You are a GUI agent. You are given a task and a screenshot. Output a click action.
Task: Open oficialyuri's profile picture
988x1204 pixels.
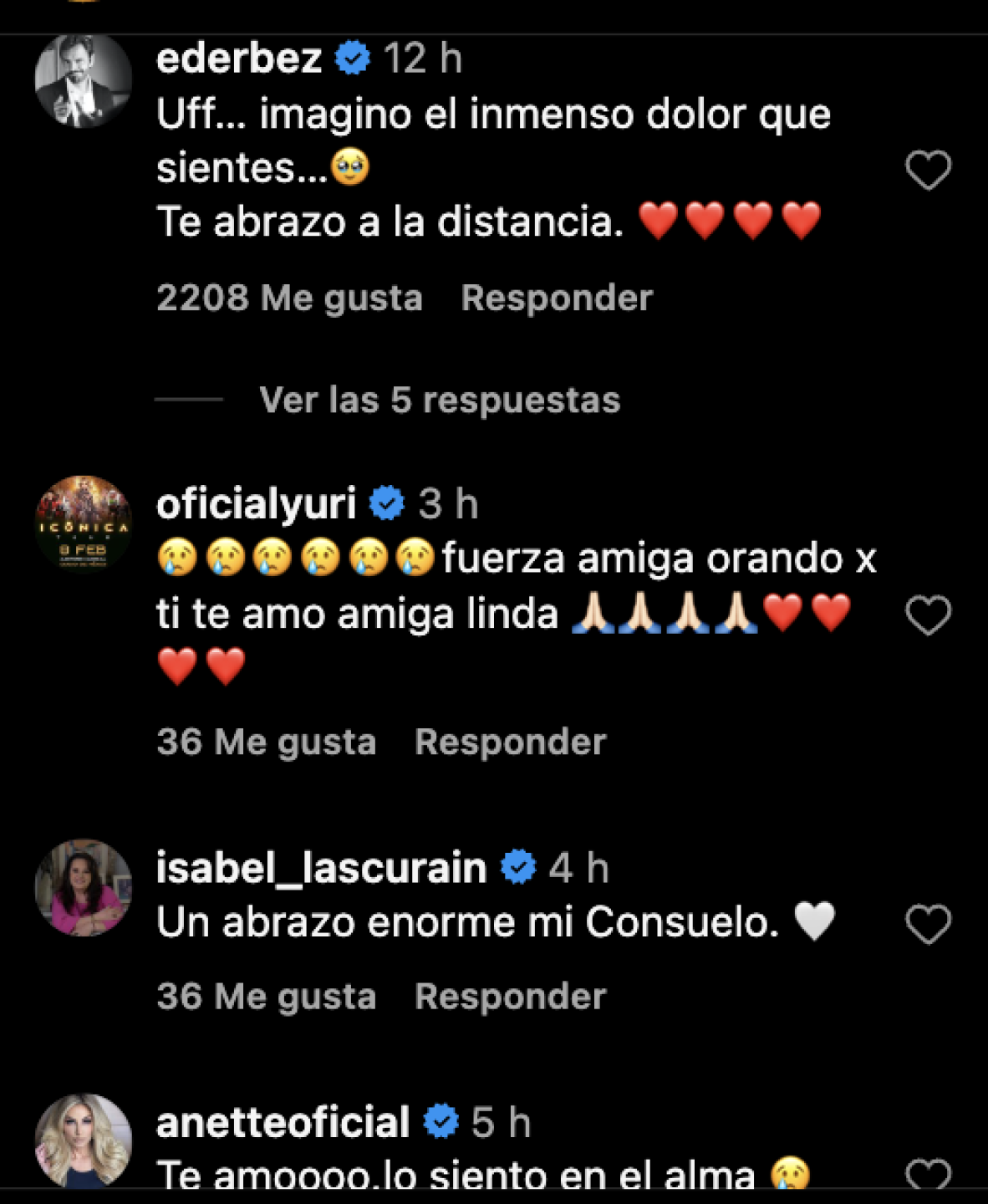tap(83, 523)
